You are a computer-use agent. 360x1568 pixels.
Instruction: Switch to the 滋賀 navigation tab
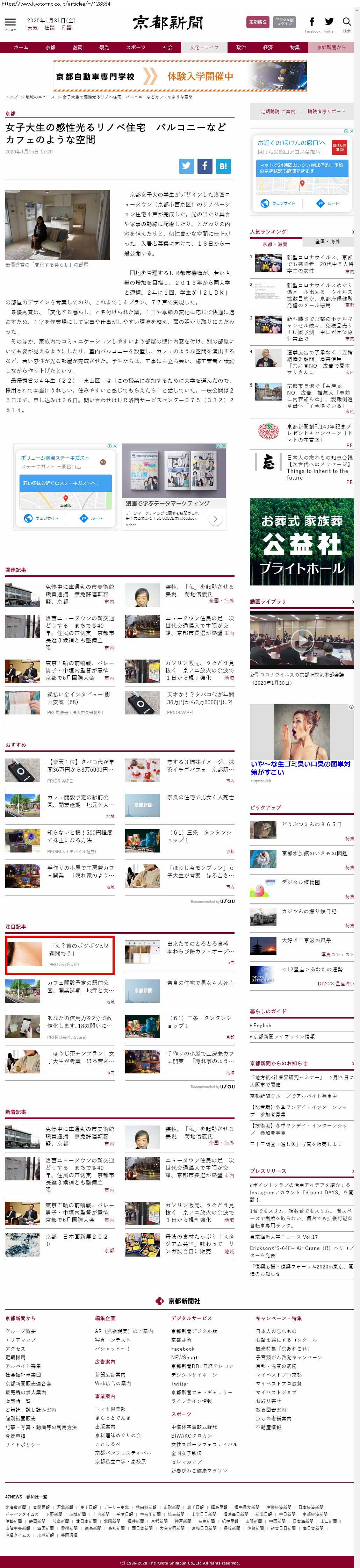[x=77, y=48]
